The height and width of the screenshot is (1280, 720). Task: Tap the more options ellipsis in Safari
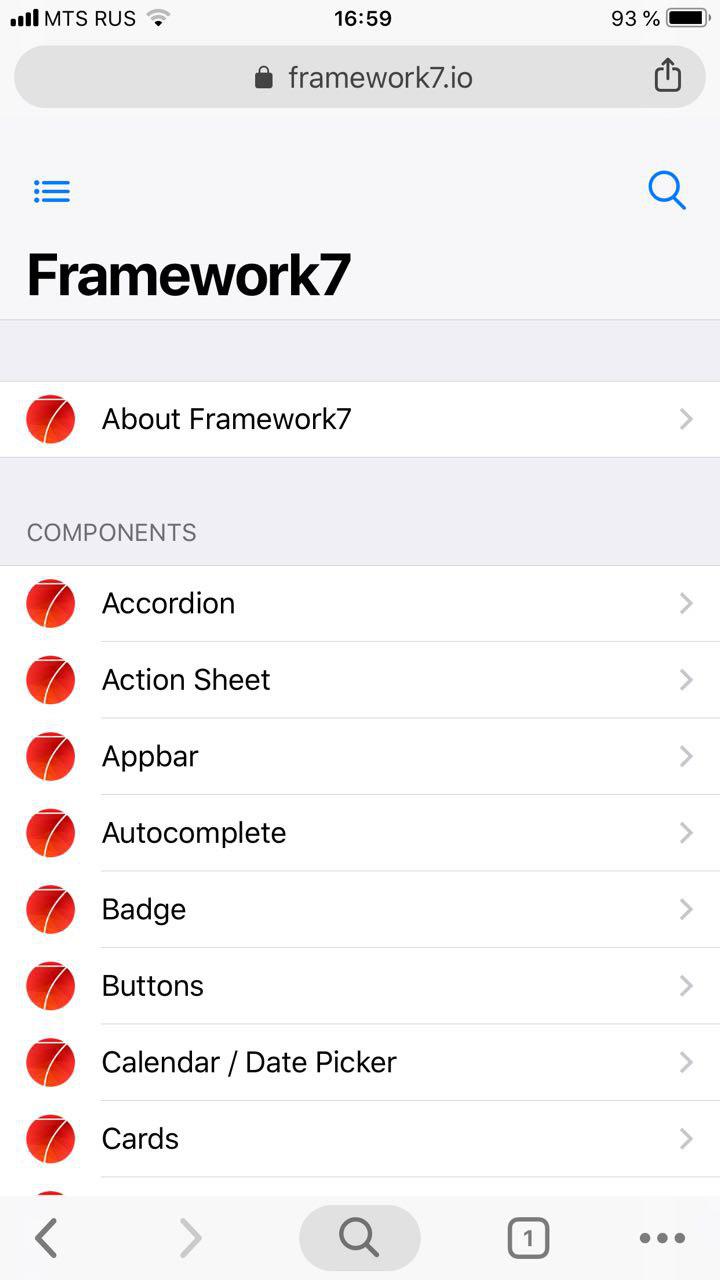tap(663, 1238)
